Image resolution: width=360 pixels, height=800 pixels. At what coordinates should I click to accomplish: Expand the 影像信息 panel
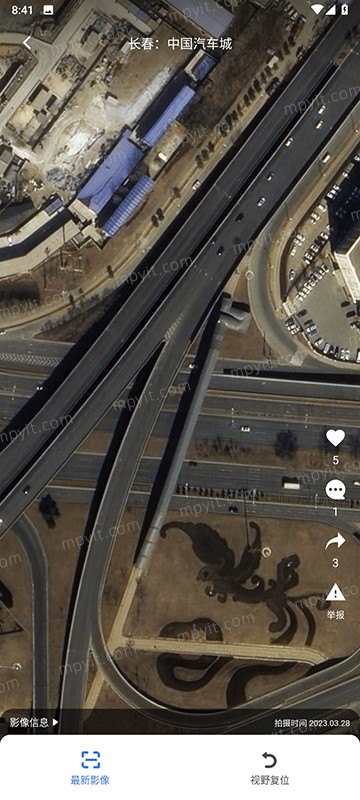[34, 722]
